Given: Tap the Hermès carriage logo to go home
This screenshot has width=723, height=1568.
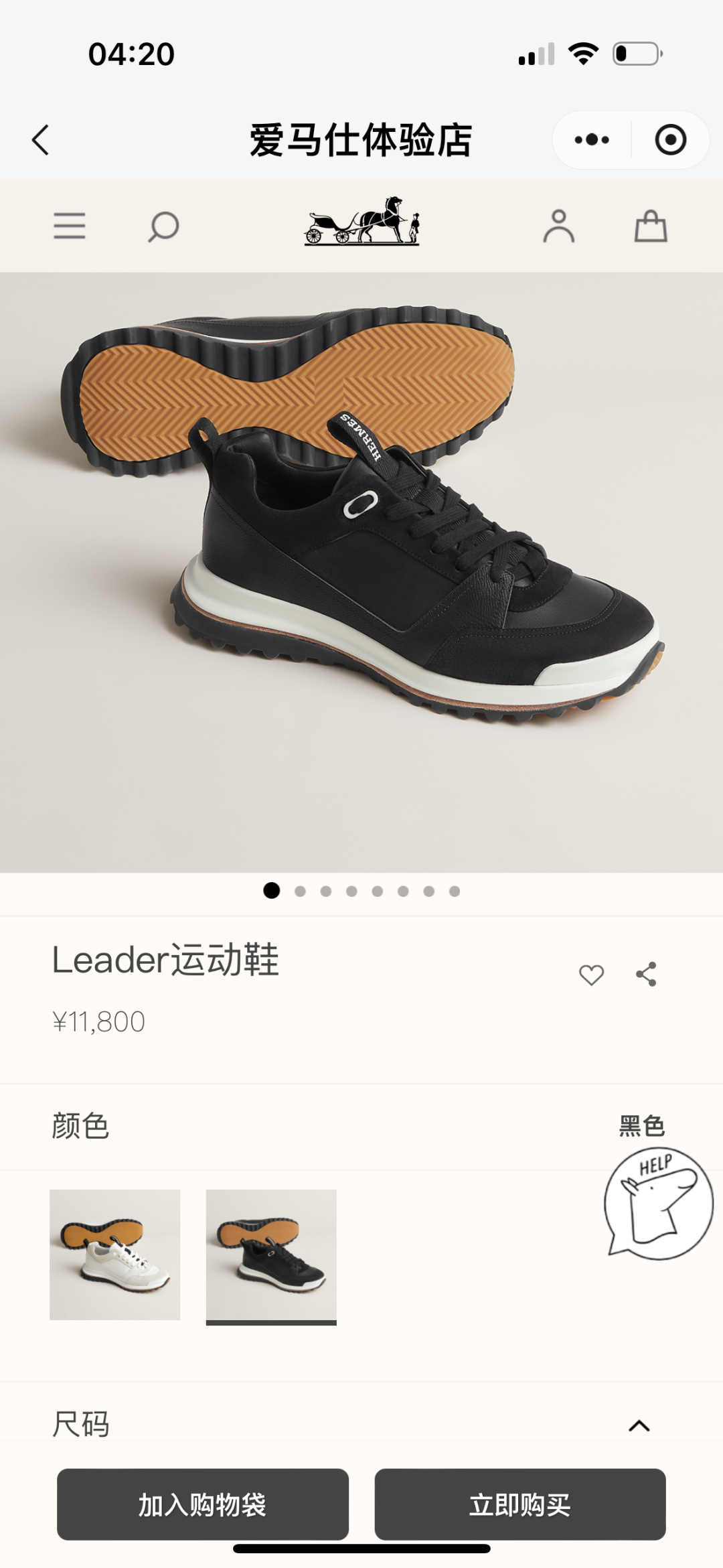Looking at the screenshot, I should pyautogui.click(x=361, y=222).
